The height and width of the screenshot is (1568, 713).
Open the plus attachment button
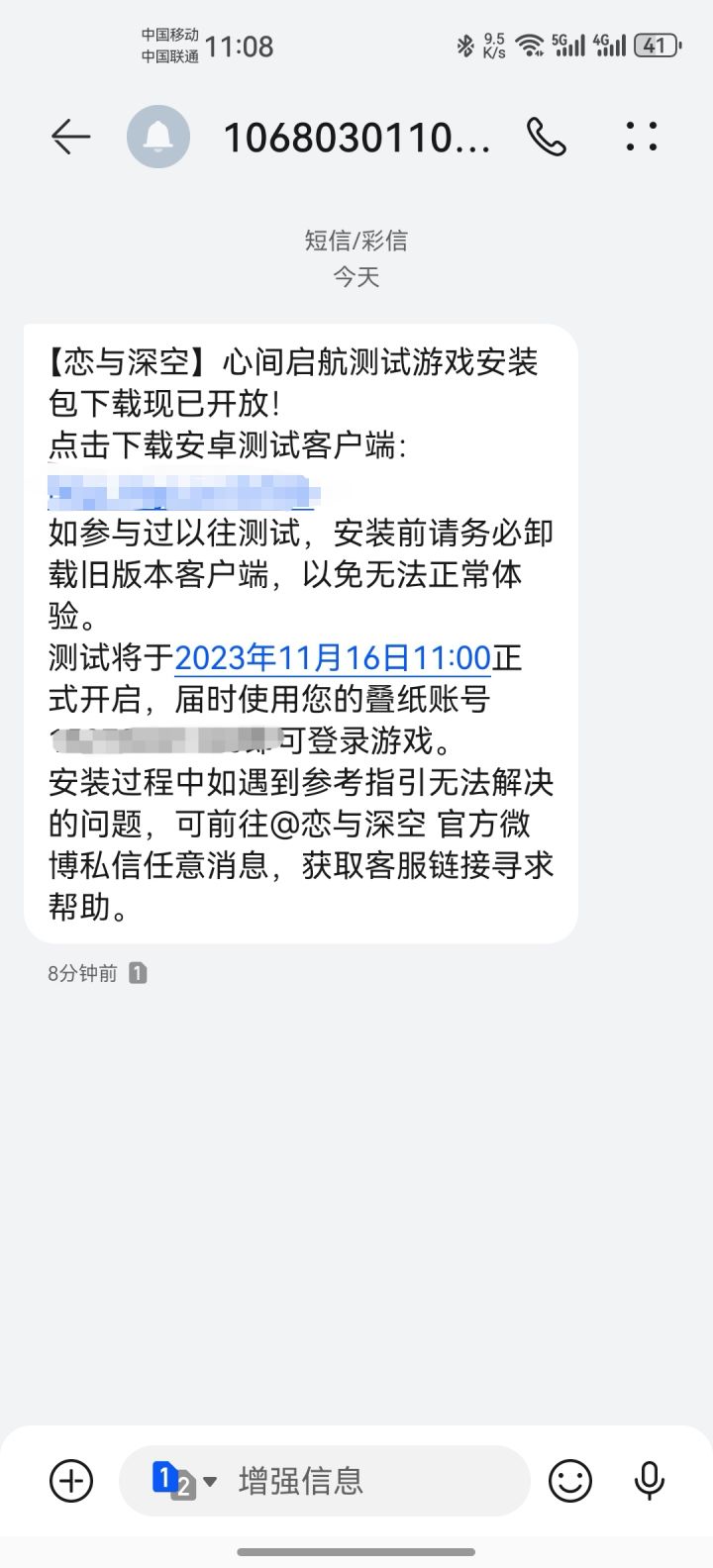pos(71,1481)
